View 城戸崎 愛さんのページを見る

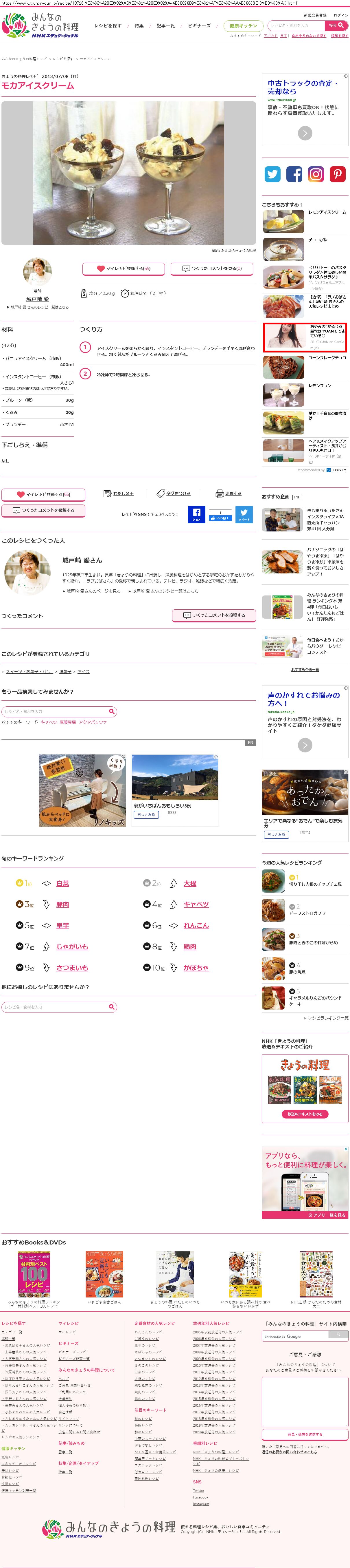coord(94,591)
